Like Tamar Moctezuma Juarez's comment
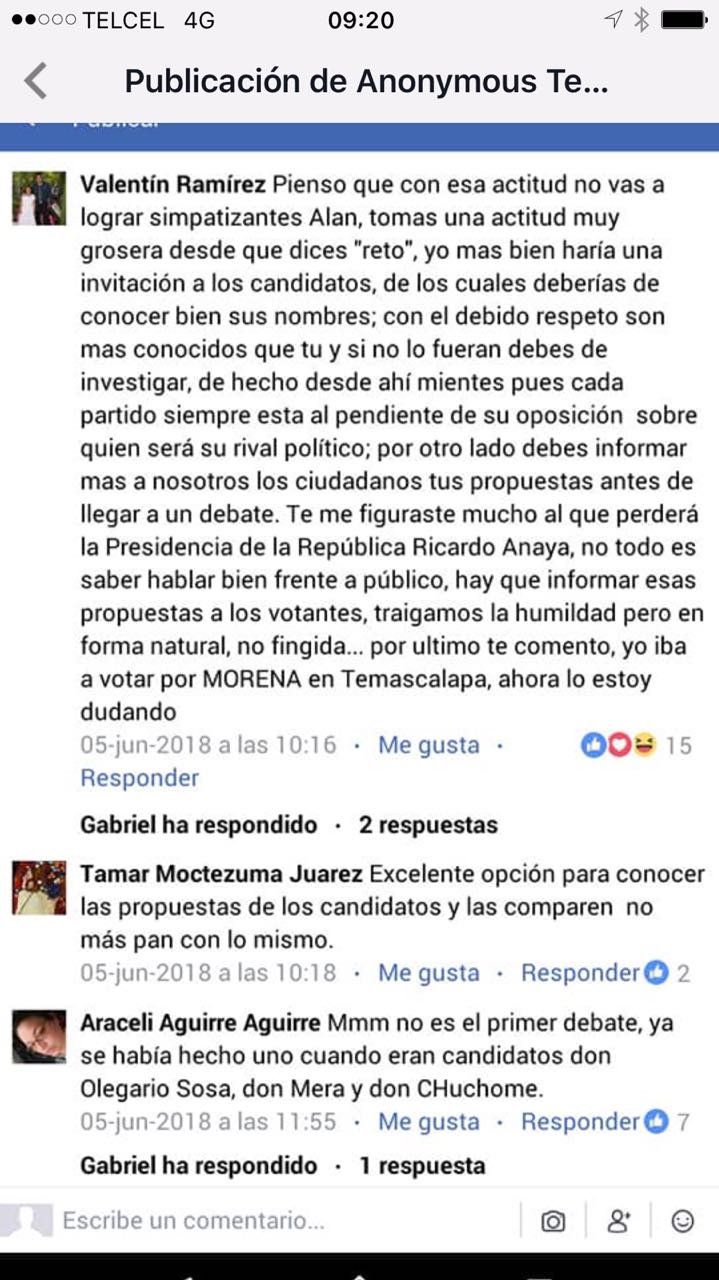Screen dimensions: 719x1280 click(428, 973)
